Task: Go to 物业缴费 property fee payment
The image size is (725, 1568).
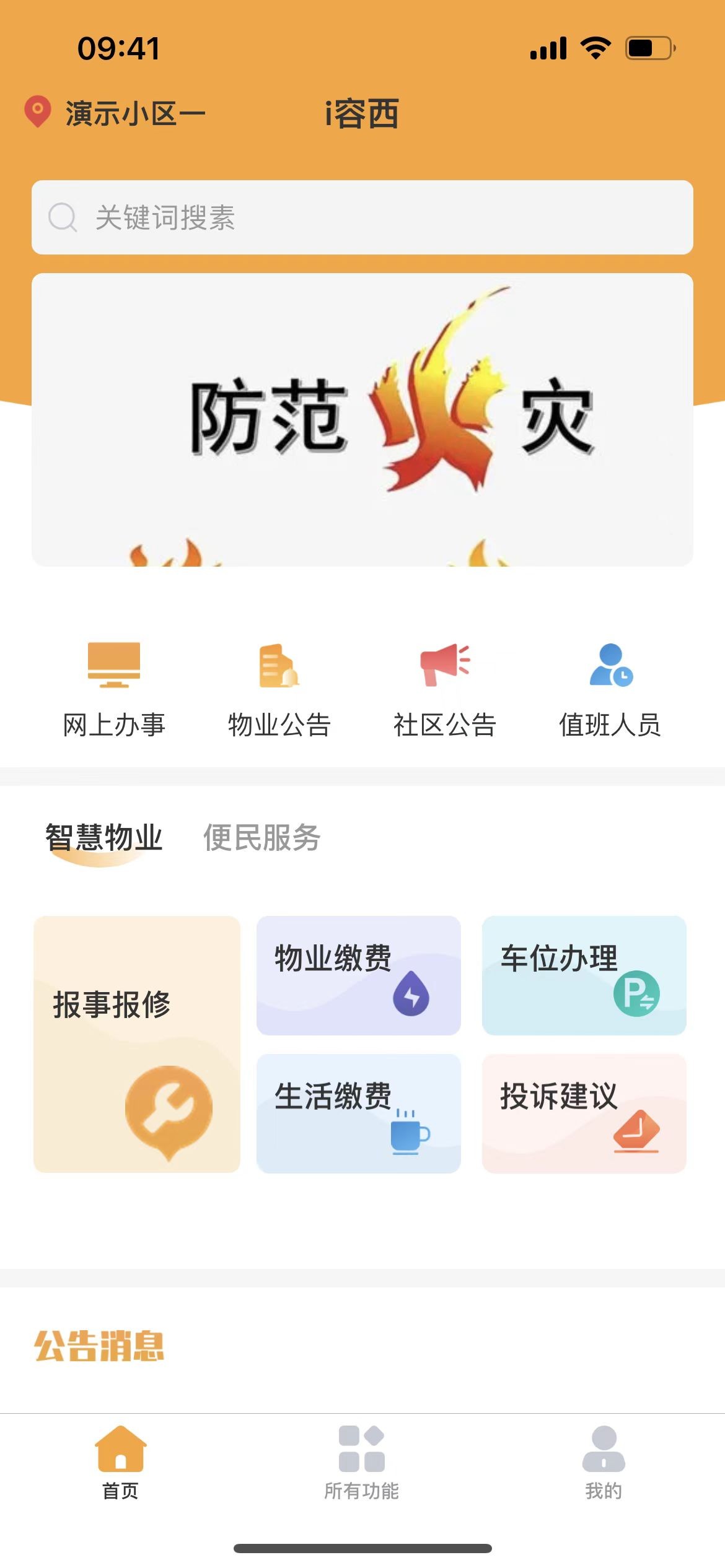Action: 359,975
